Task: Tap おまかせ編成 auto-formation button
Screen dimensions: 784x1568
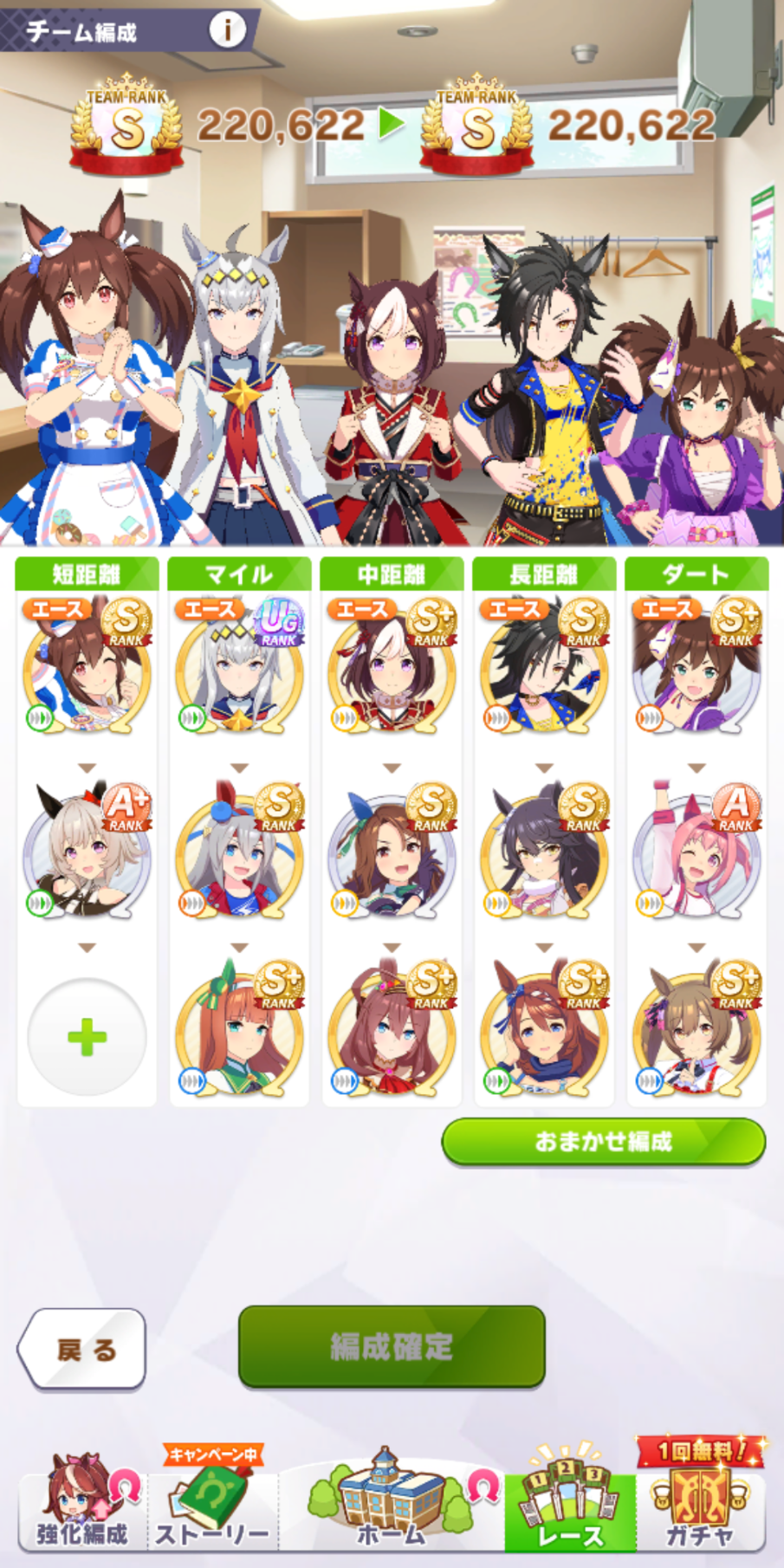Action: click(604, 1141)
